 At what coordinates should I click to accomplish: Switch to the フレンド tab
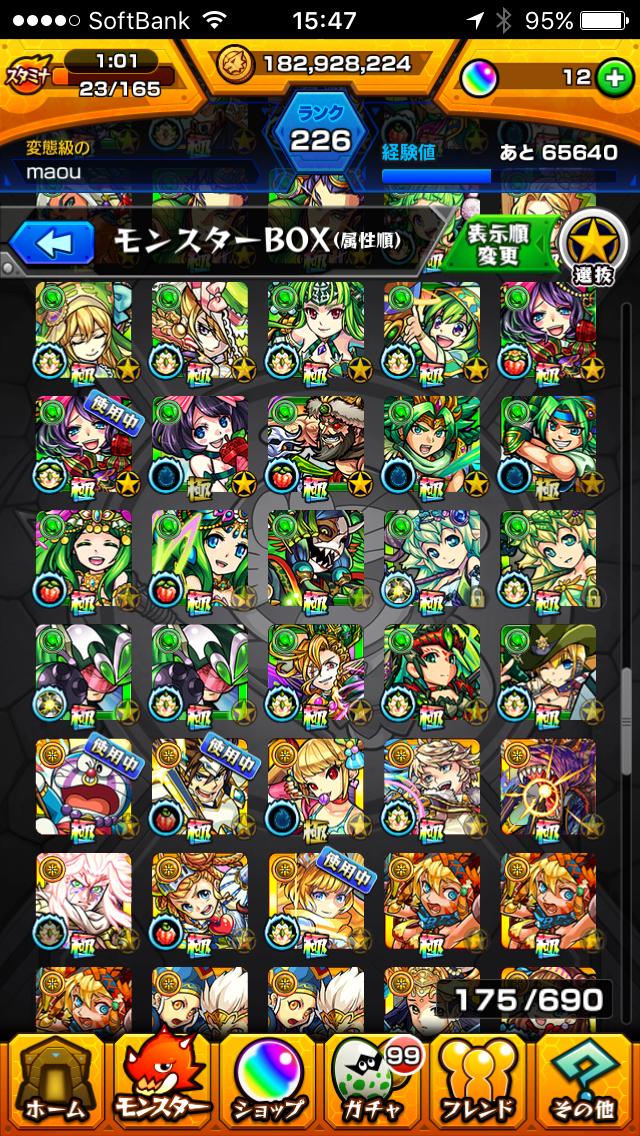(479, 1083)
